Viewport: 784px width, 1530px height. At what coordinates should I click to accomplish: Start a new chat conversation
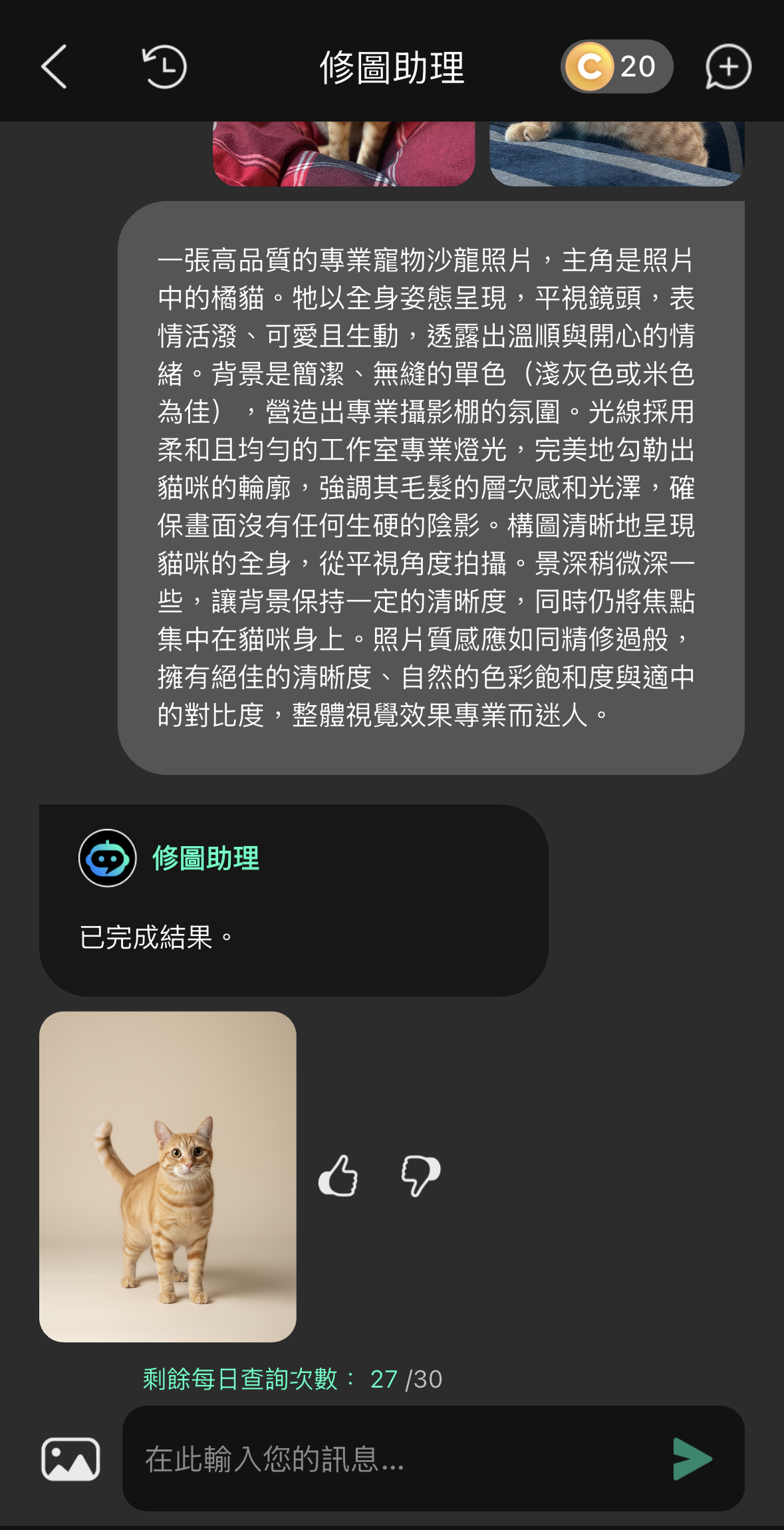pyautogui.click(x=728, y=67)
